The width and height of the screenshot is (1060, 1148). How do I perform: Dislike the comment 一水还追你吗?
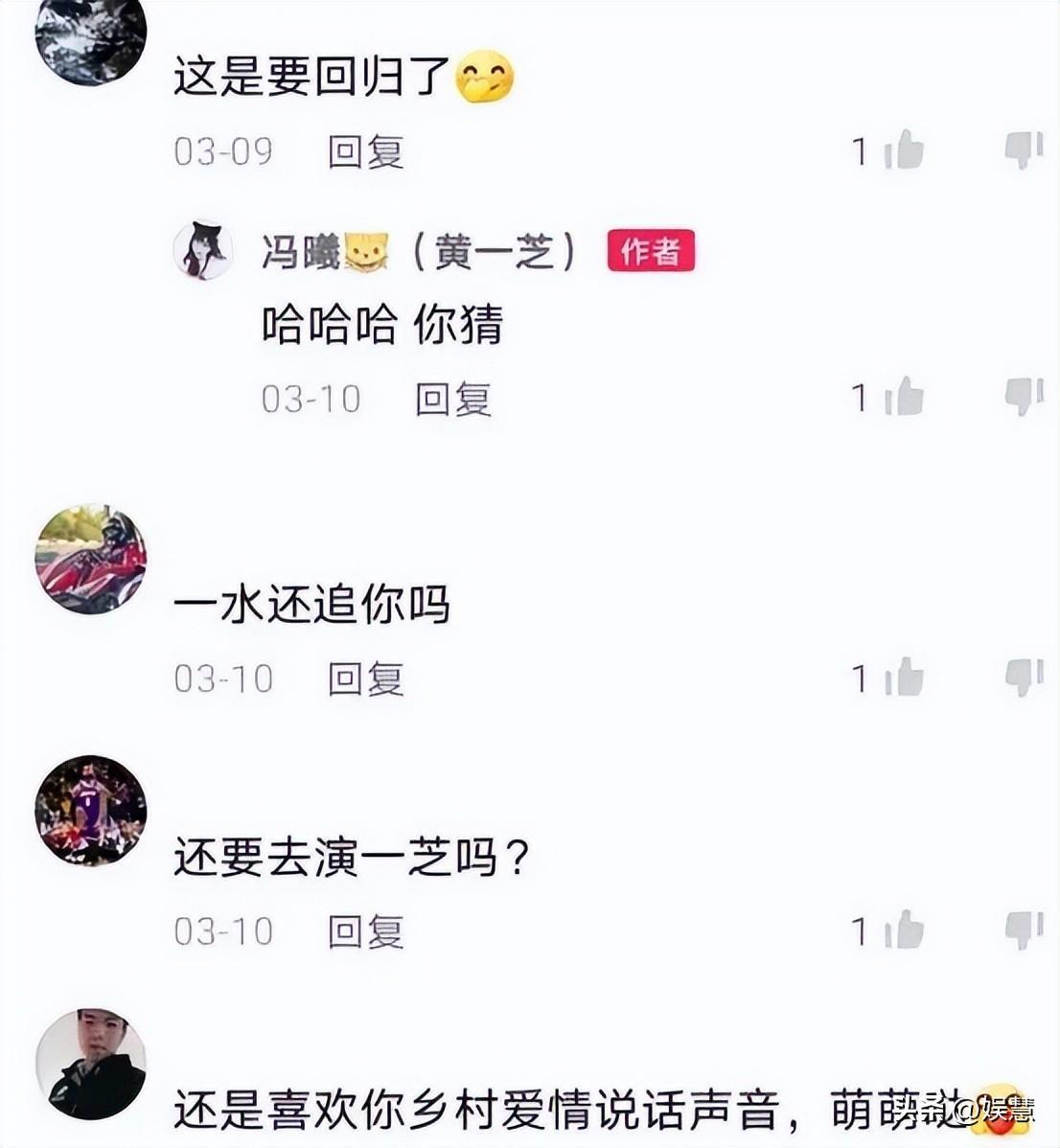(x=1023, y=677)
